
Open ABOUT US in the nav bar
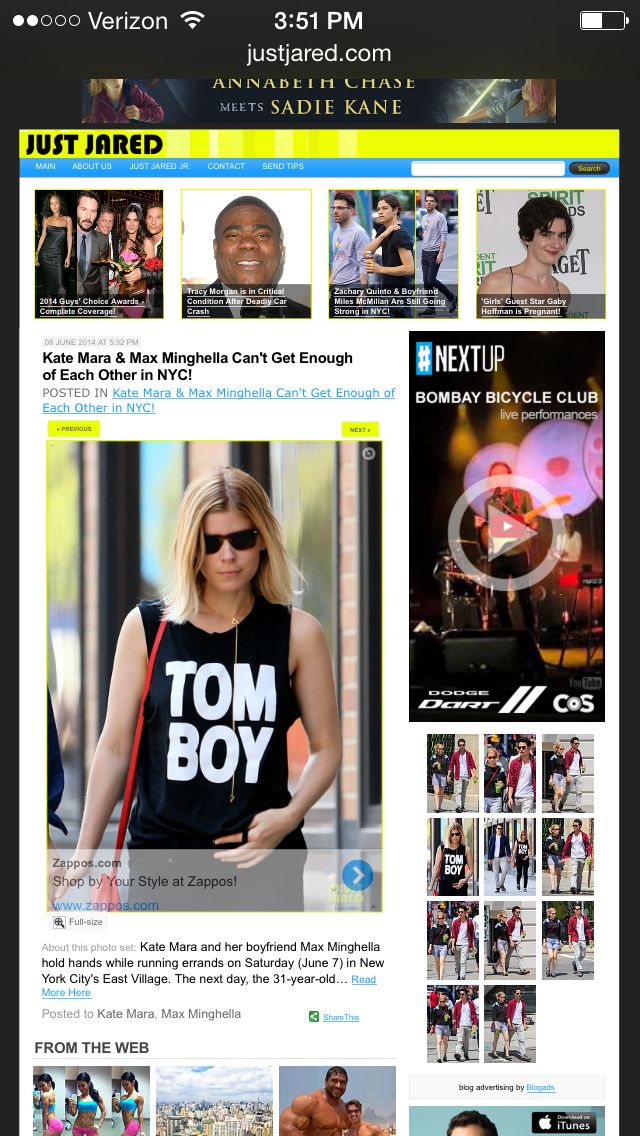coord(92,167)
